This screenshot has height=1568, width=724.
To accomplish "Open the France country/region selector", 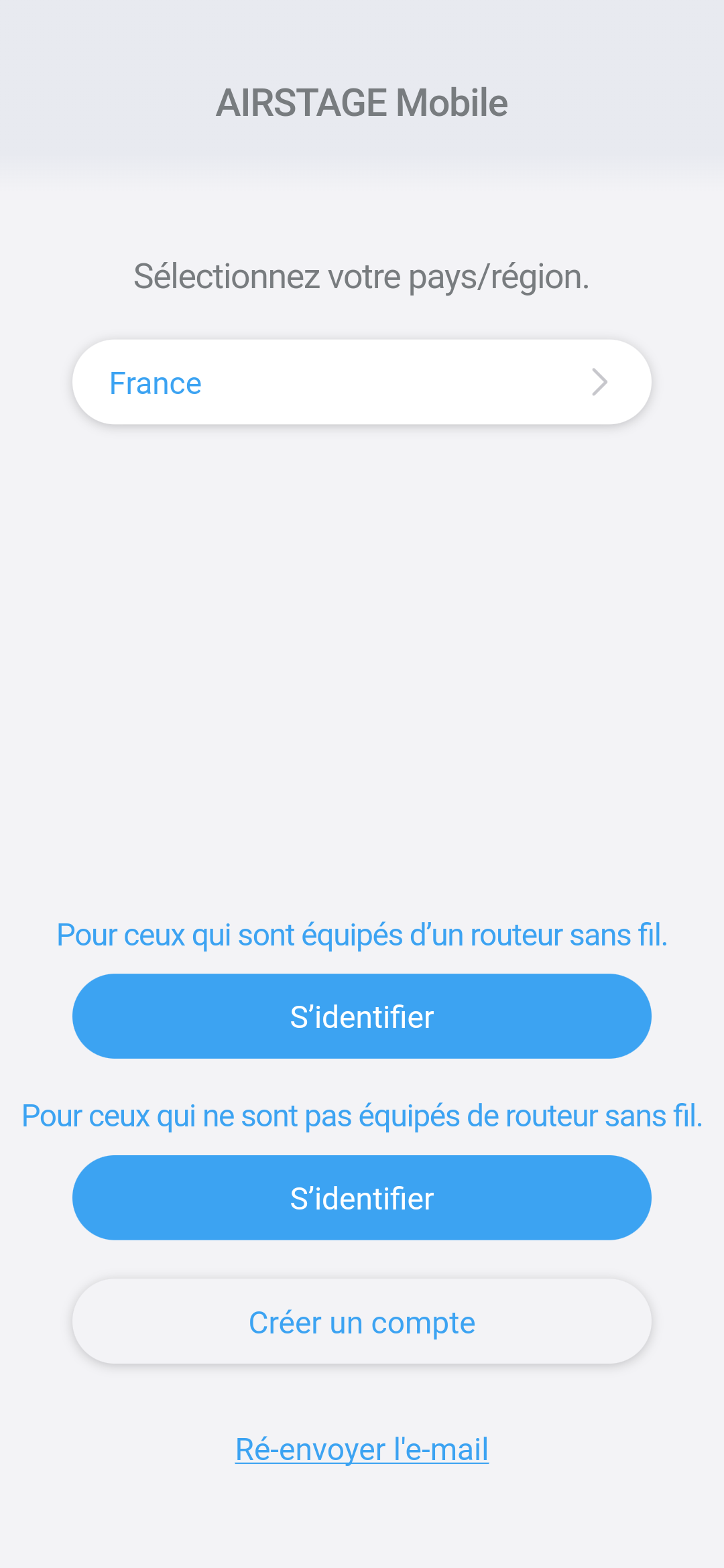I will tap(362, 383).
